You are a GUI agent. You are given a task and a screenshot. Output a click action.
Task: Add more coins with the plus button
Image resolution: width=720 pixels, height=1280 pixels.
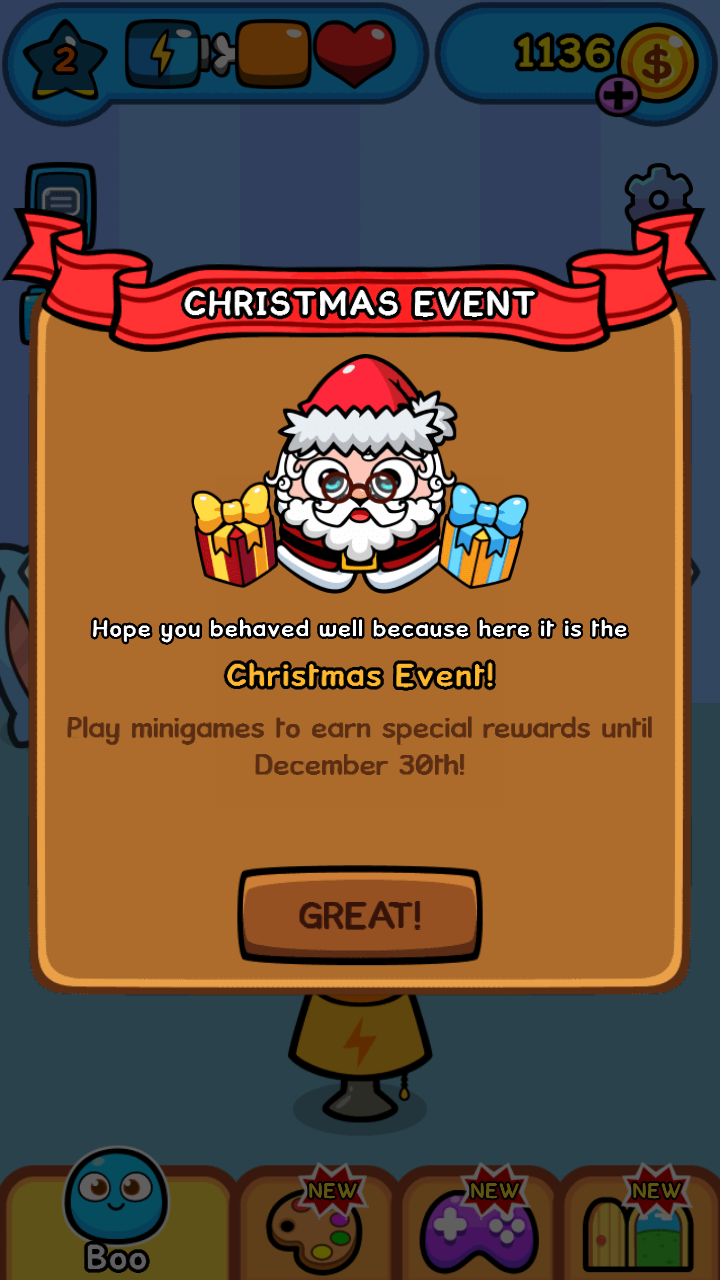pyautogui.click(x=618, y=96)
